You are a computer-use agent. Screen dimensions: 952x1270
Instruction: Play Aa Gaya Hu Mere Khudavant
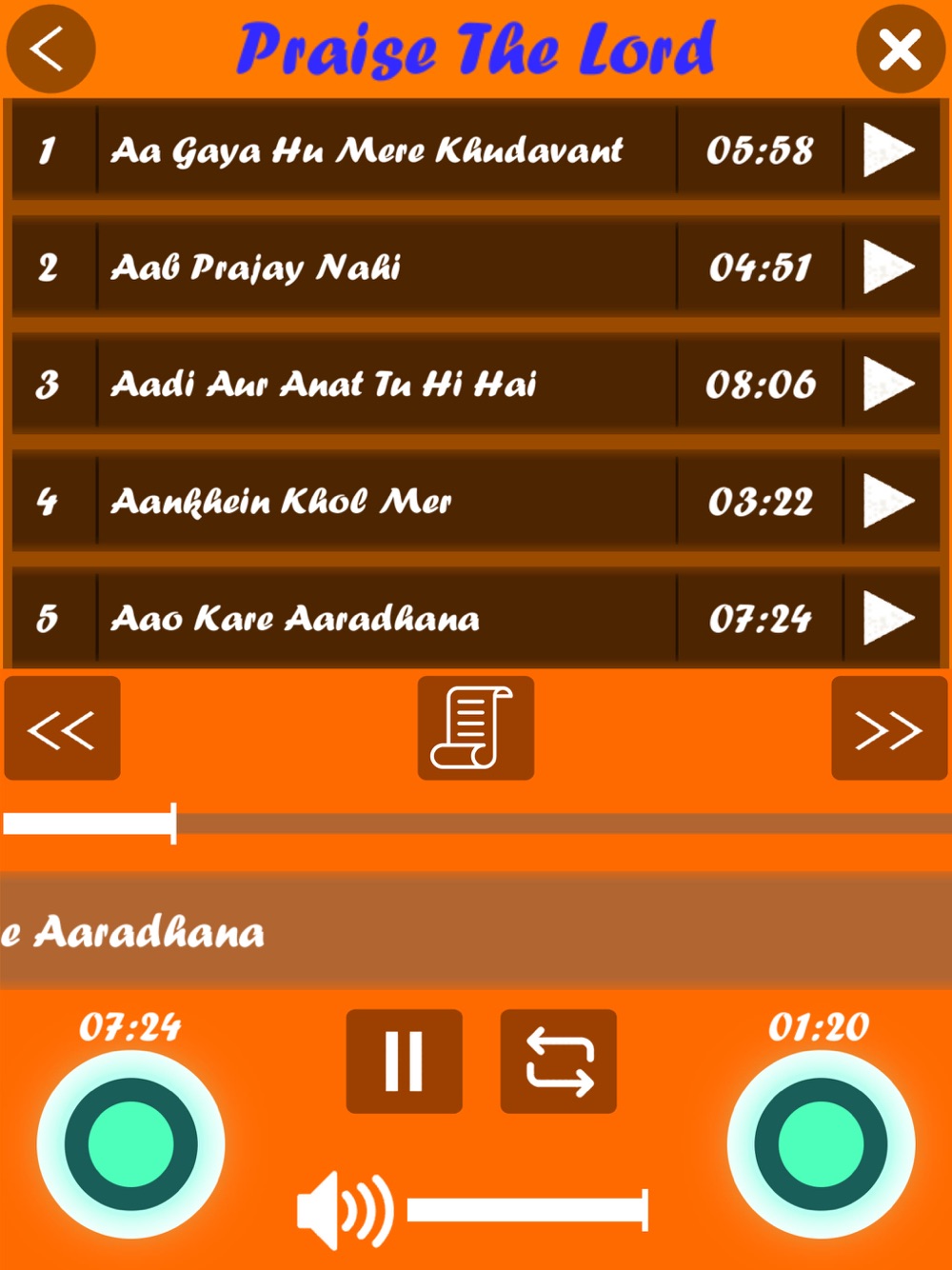[889, 149]
